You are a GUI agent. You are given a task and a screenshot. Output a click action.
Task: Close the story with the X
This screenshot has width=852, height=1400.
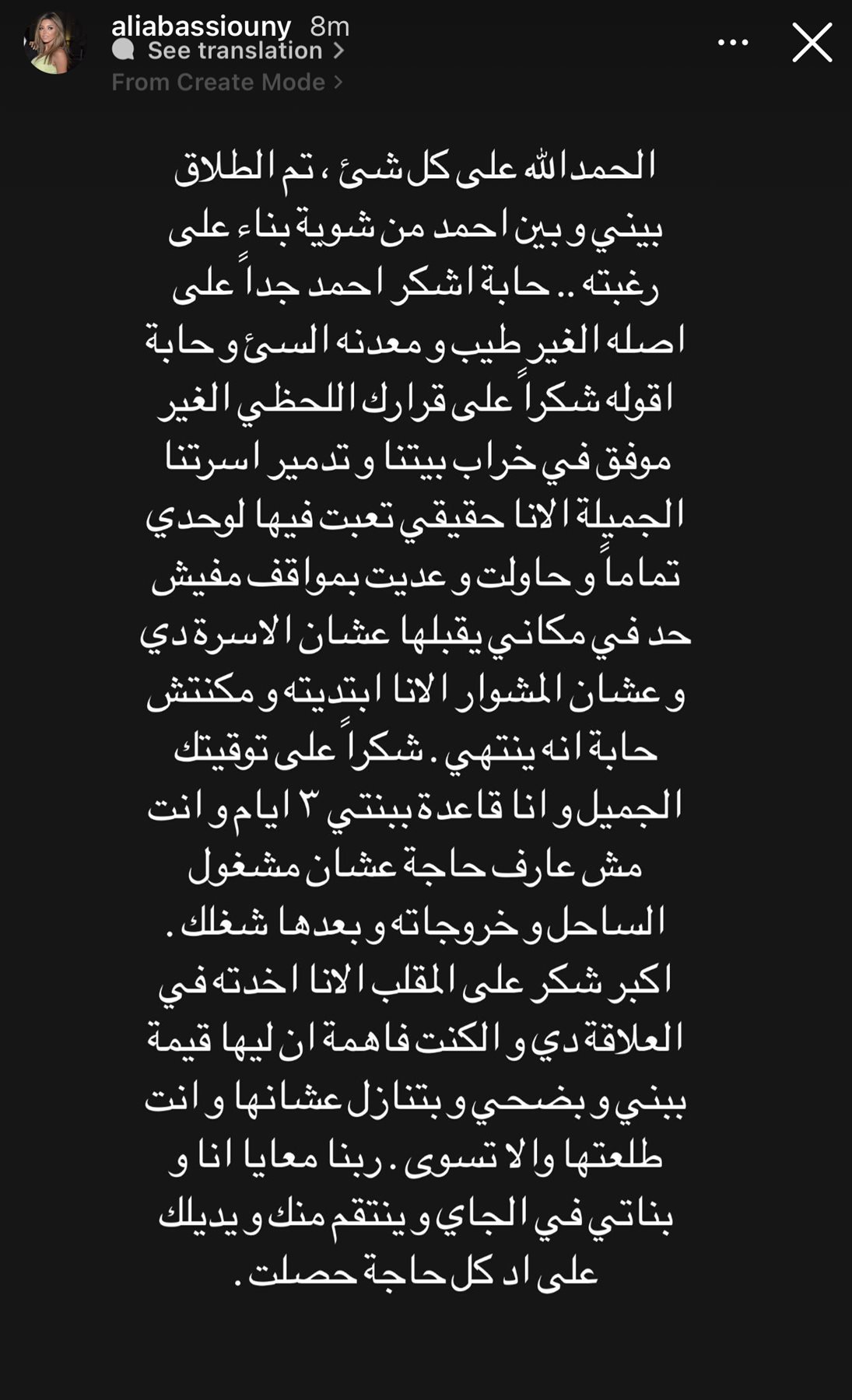tap(812, 42)
